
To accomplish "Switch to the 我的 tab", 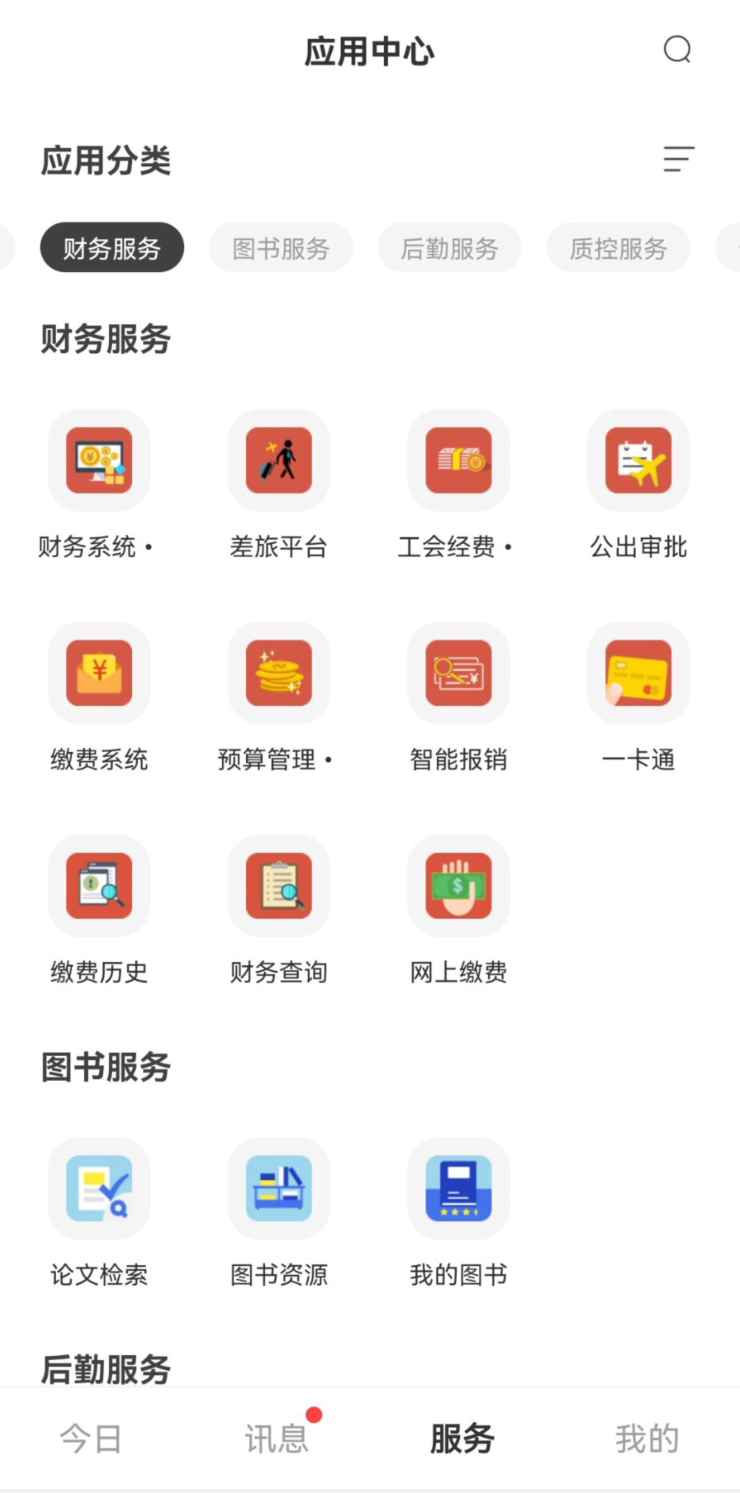I will coord(647,1438).
